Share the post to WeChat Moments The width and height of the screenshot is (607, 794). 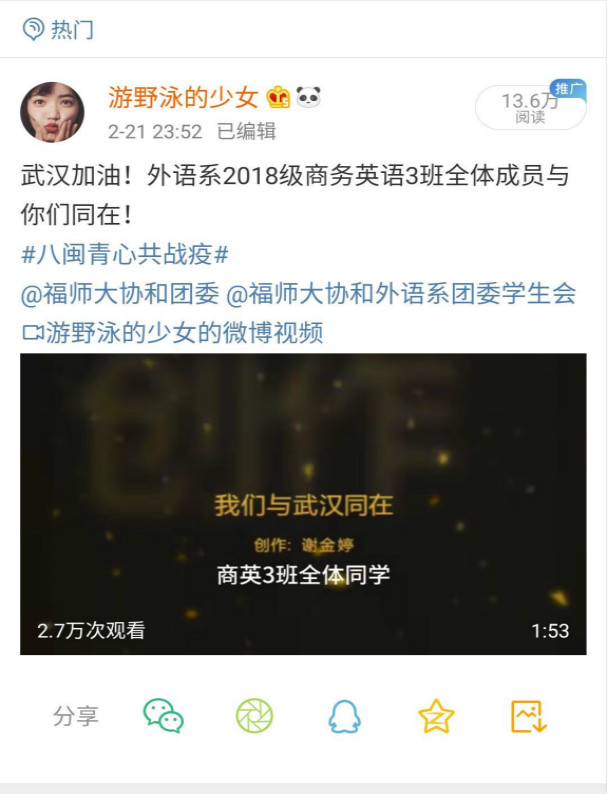(x=254, y=716)
